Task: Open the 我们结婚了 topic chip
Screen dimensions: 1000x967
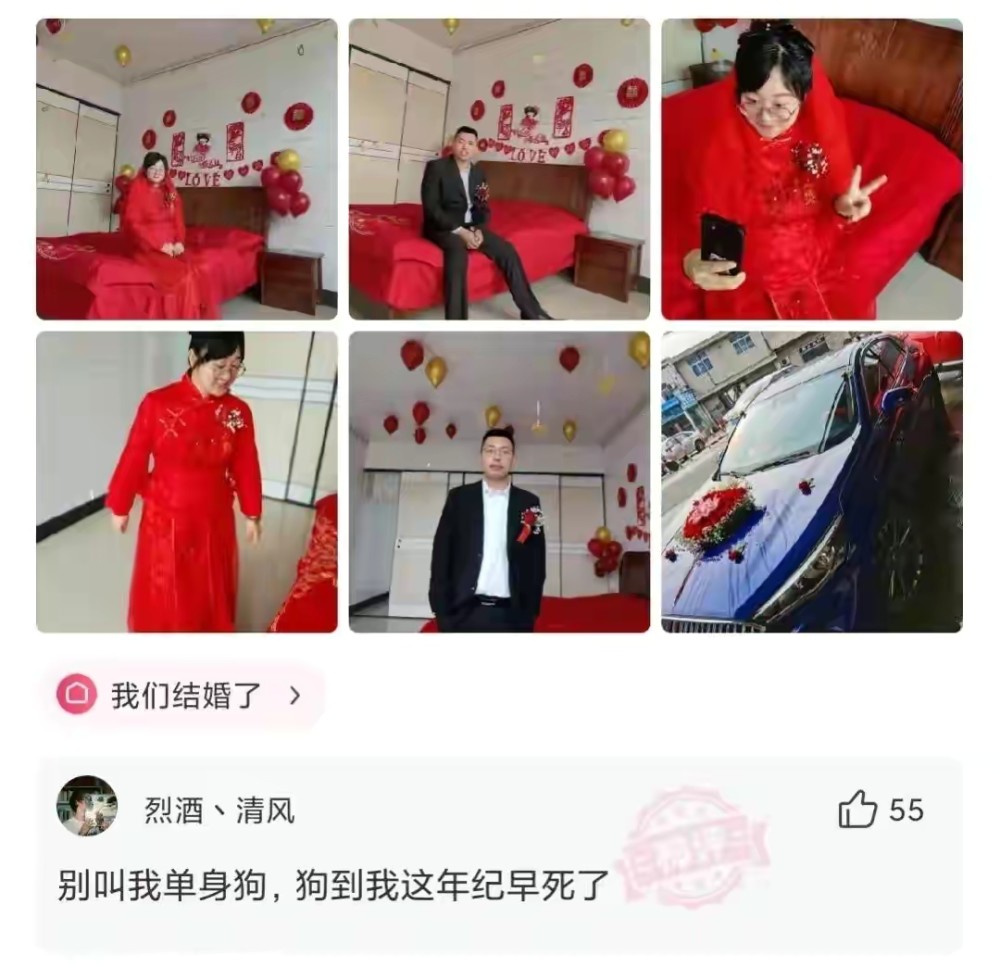Action: click(181, 695)
